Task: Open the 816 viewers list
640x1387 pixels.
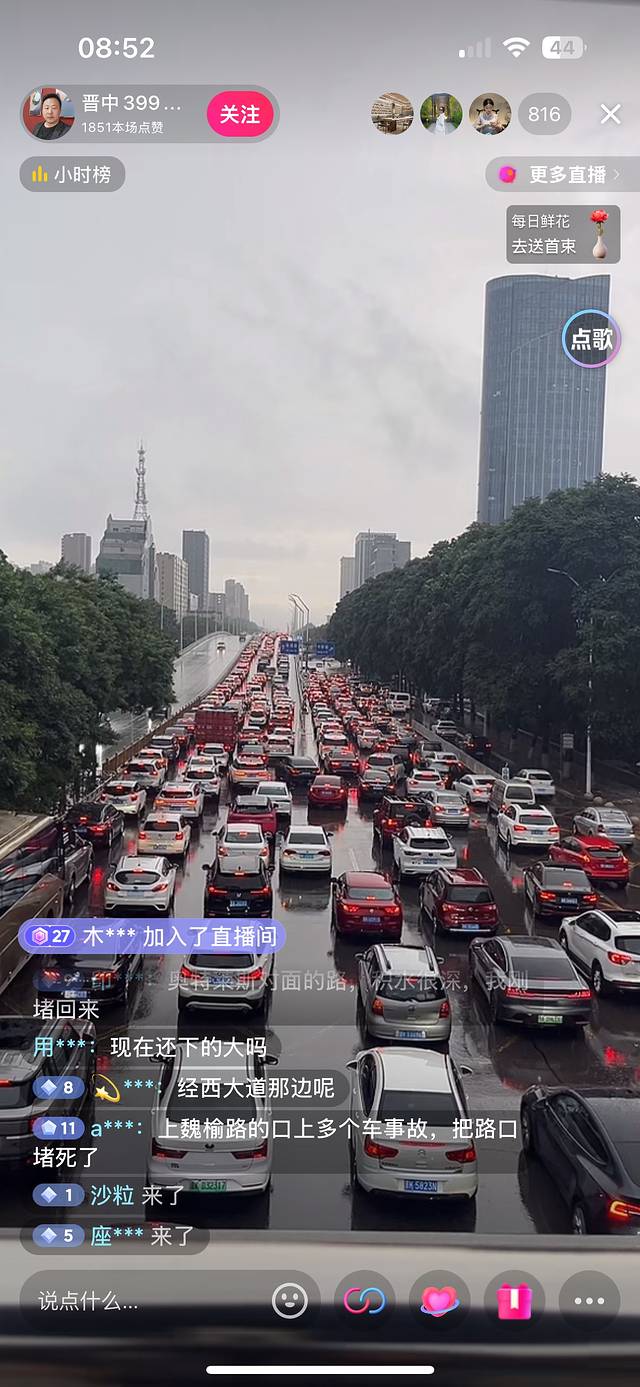Action: (x=544, y=114)
